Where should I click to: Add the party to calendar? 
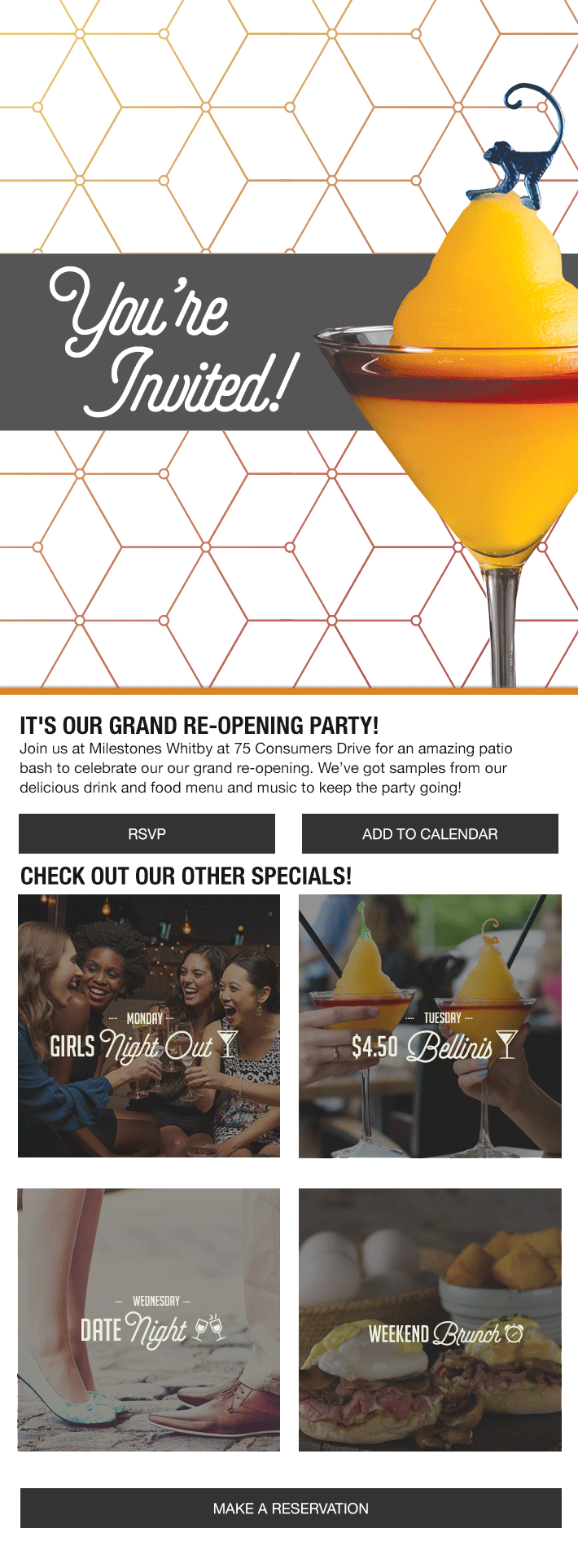(x=430, y=833)
